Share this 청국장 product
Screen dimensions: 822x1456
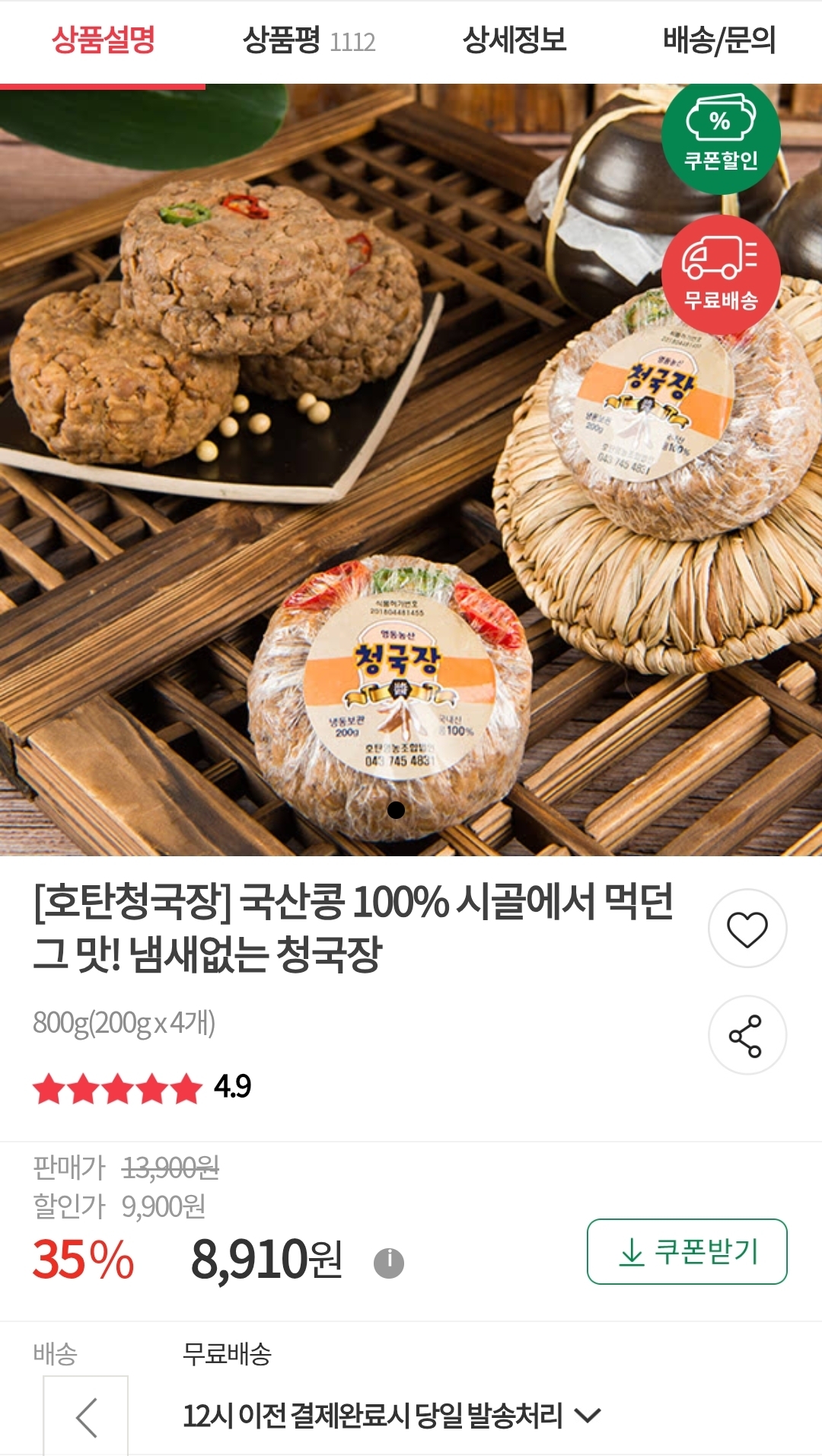coord(747,1035)
